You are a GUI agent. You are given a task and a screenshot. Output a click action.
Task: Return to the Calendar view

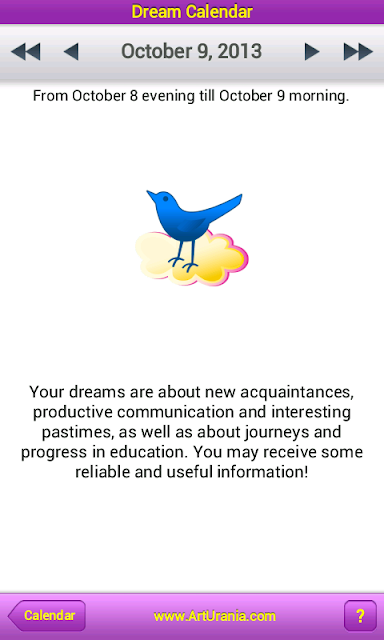(x=47, y=616)
